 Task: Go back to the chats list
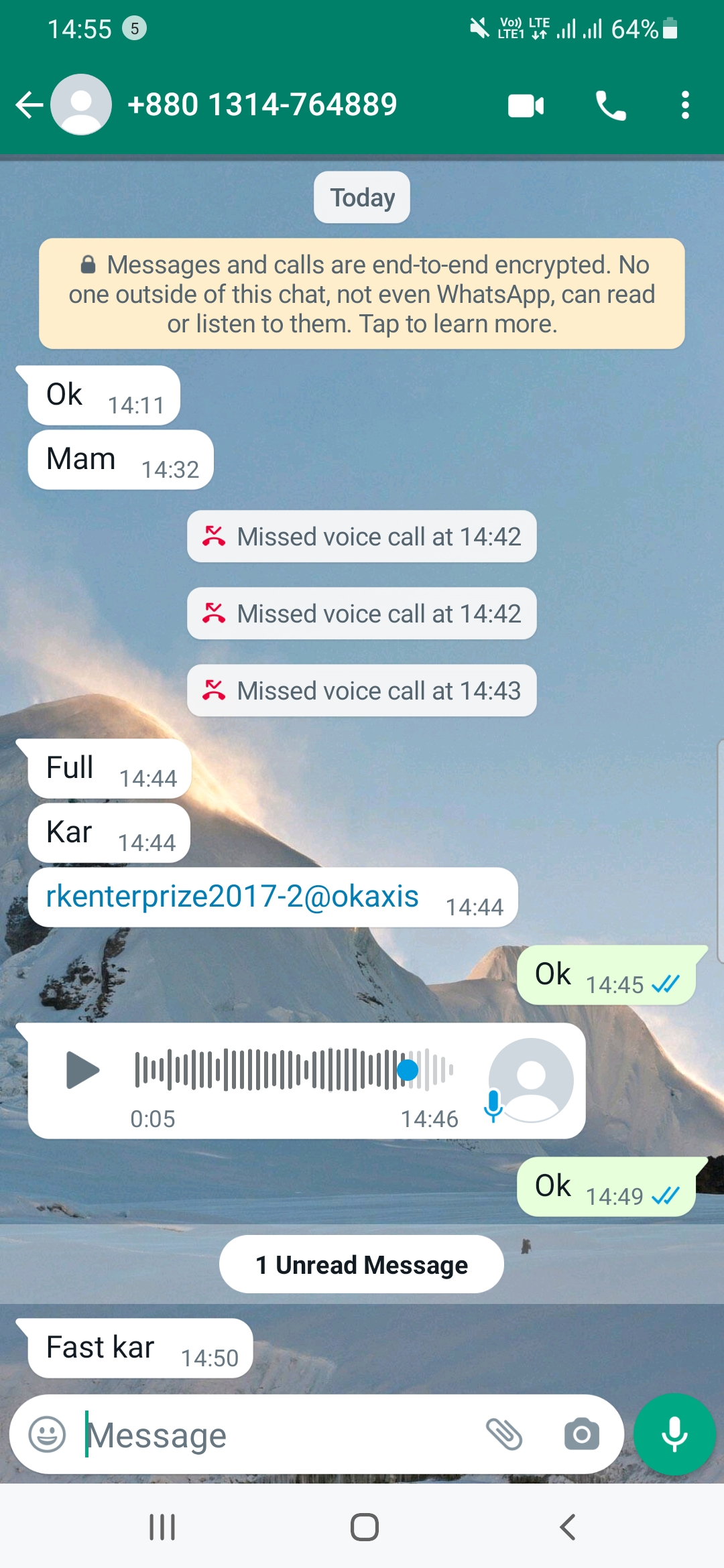coord(29,105)
